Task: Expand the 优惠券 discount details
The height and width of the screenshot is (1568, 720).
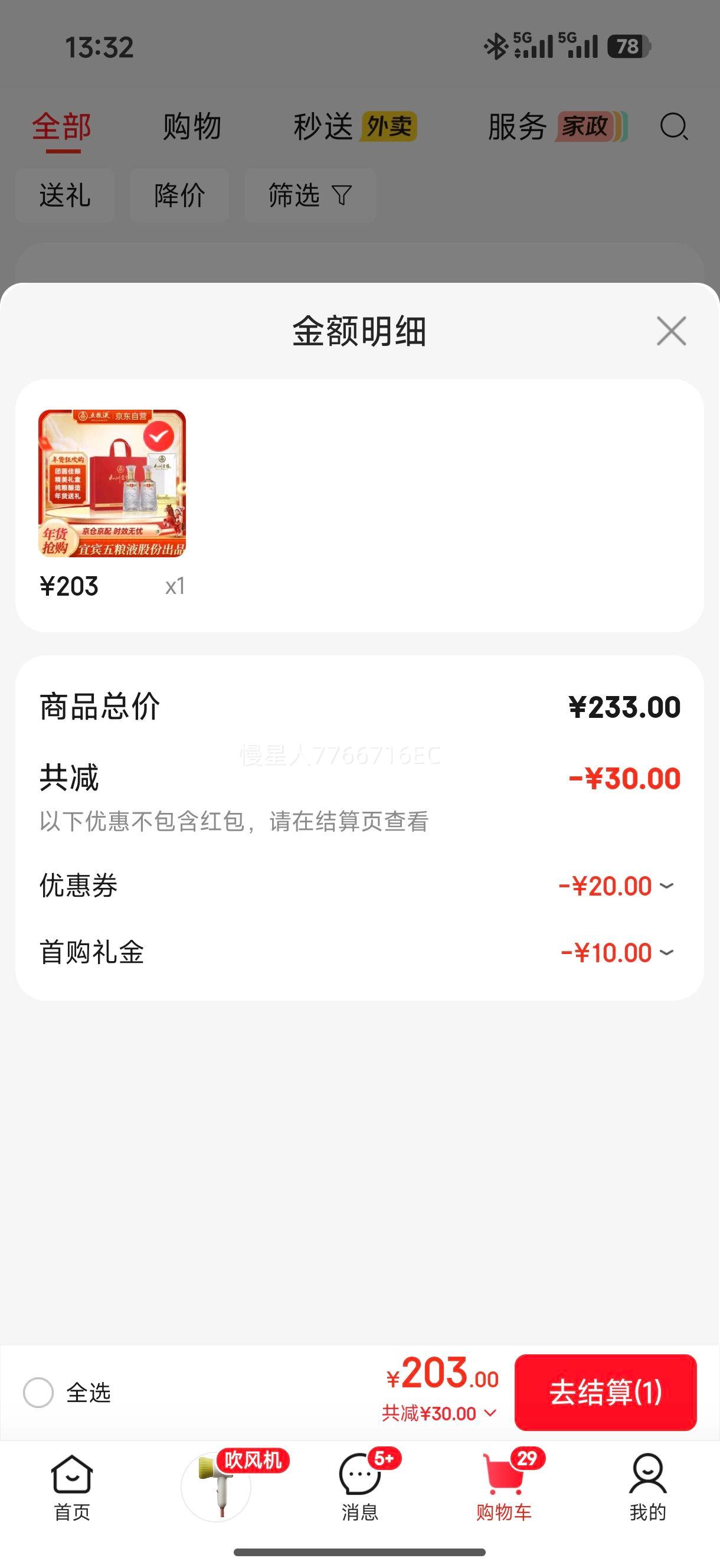Action: 666,886
